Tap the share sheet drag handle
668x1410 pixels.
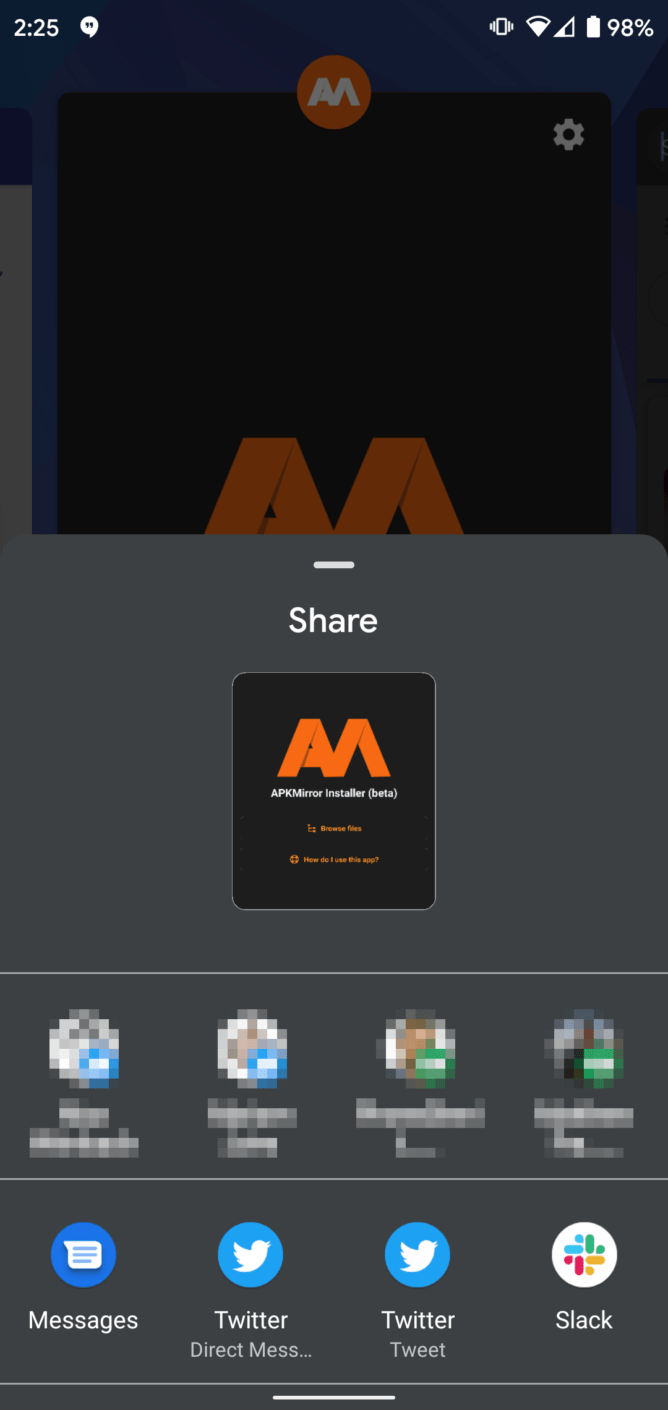coord(333,565)
